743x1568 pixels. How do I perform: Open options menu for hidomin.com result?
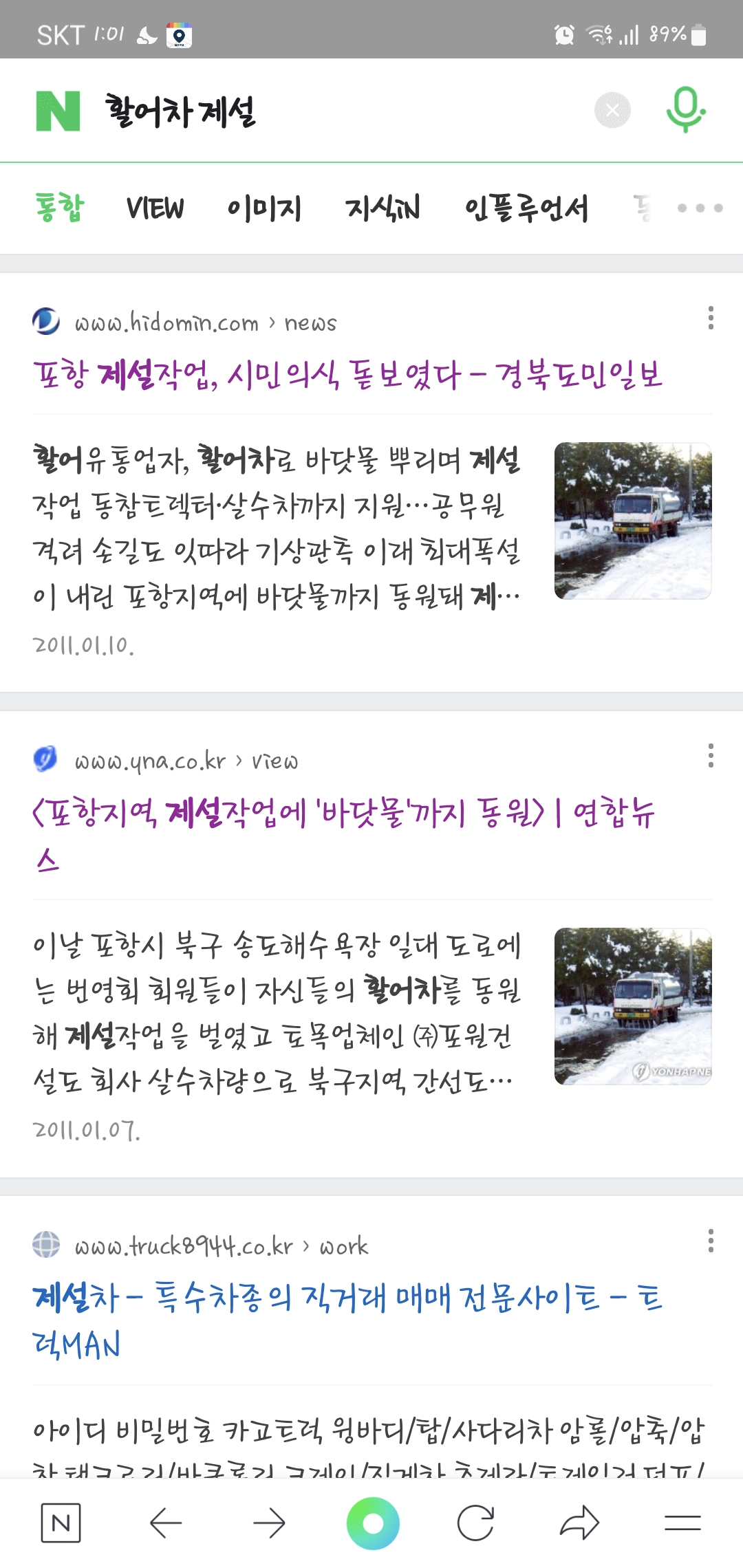(x=711, y=318)
